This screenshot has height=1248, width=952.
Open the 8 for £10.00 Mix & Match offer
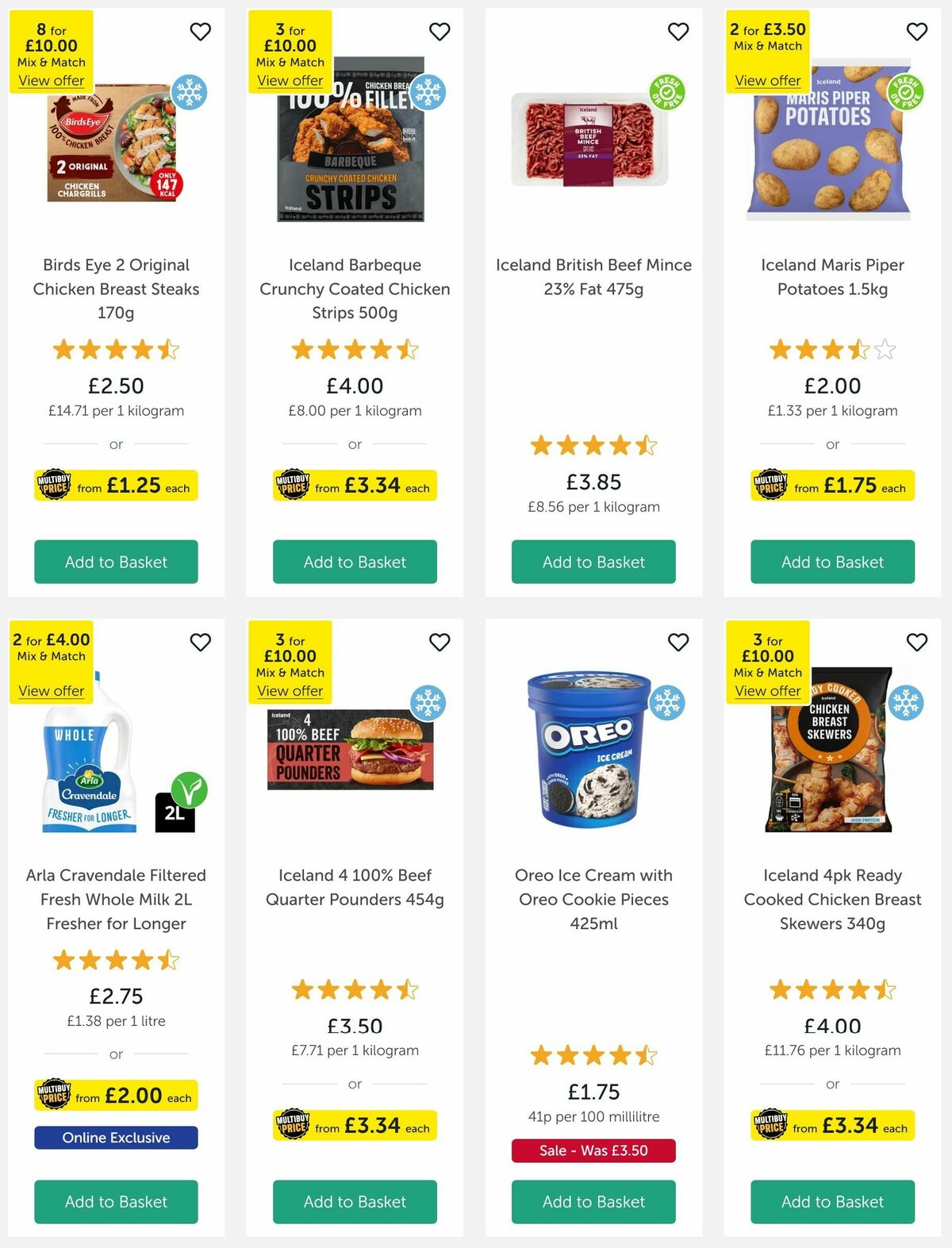click(x=50, y=80)
